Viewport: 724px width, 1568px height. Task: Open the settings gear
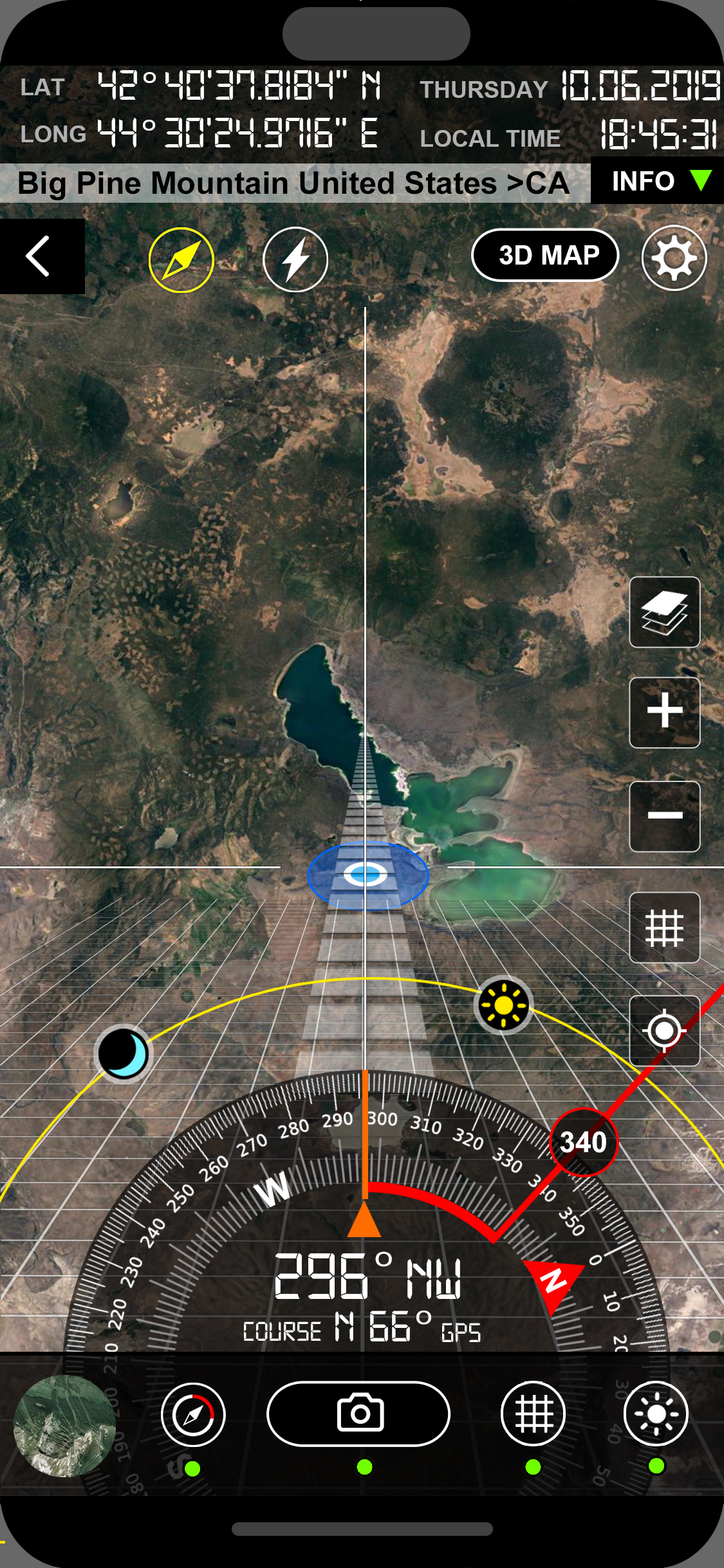674,258
